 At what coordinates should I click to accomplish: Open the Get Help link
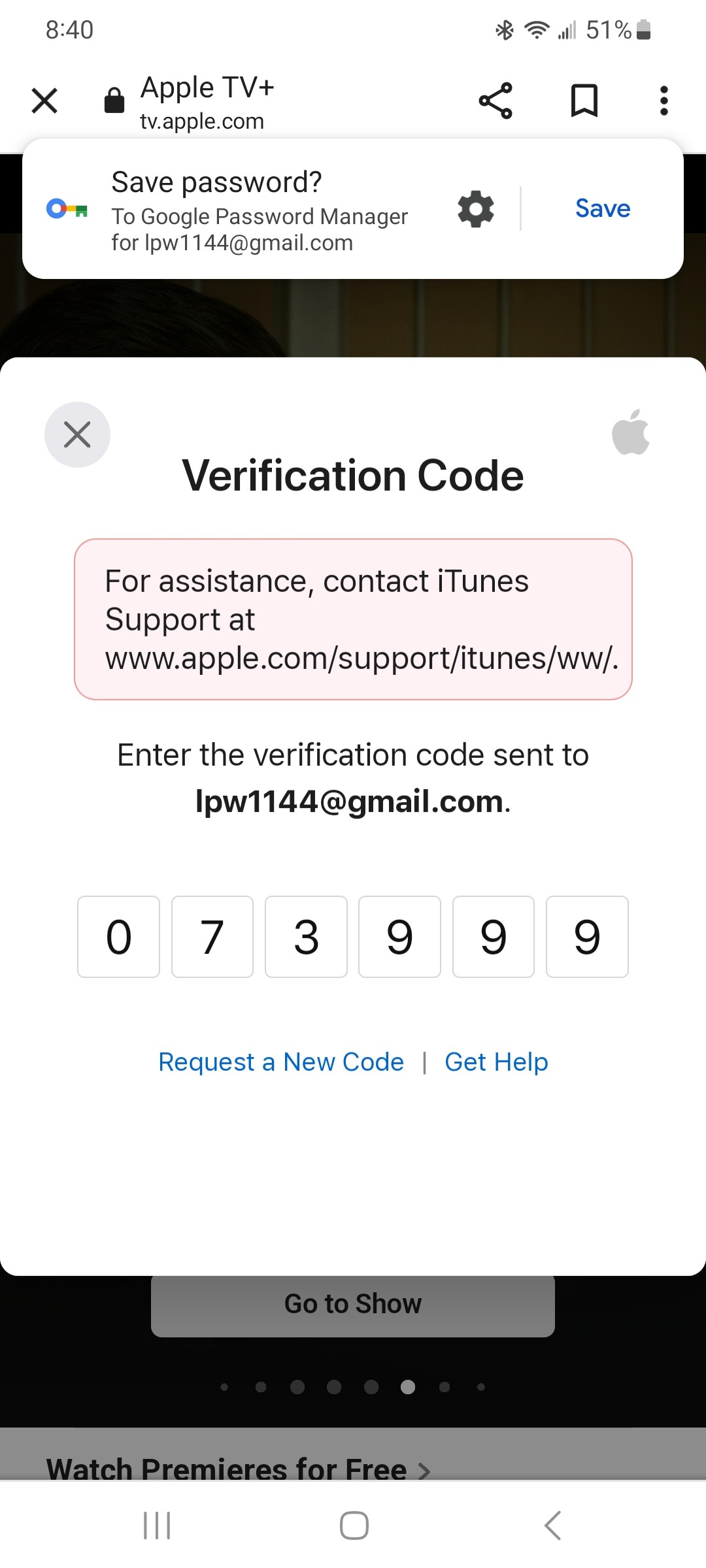pos(496,1062)
